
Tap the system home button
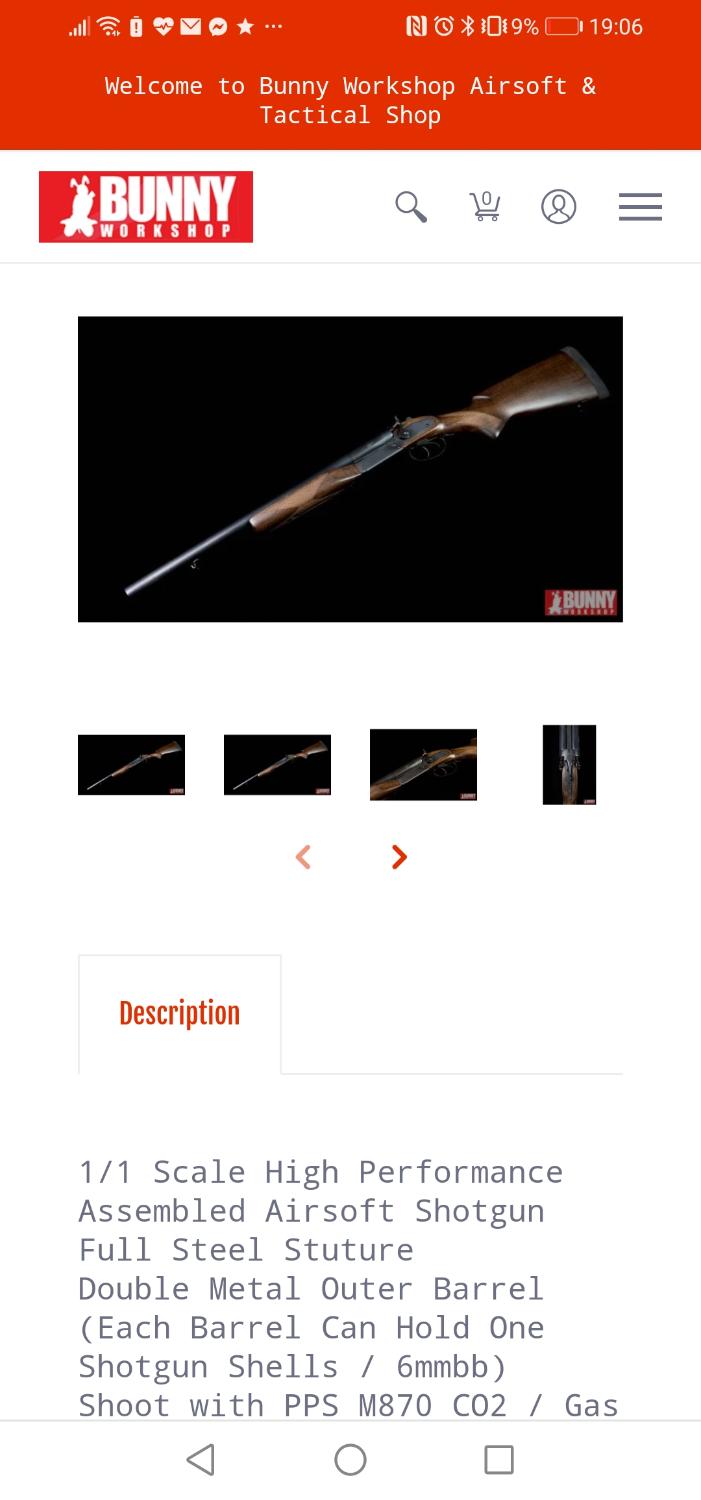click(350, 1460)
